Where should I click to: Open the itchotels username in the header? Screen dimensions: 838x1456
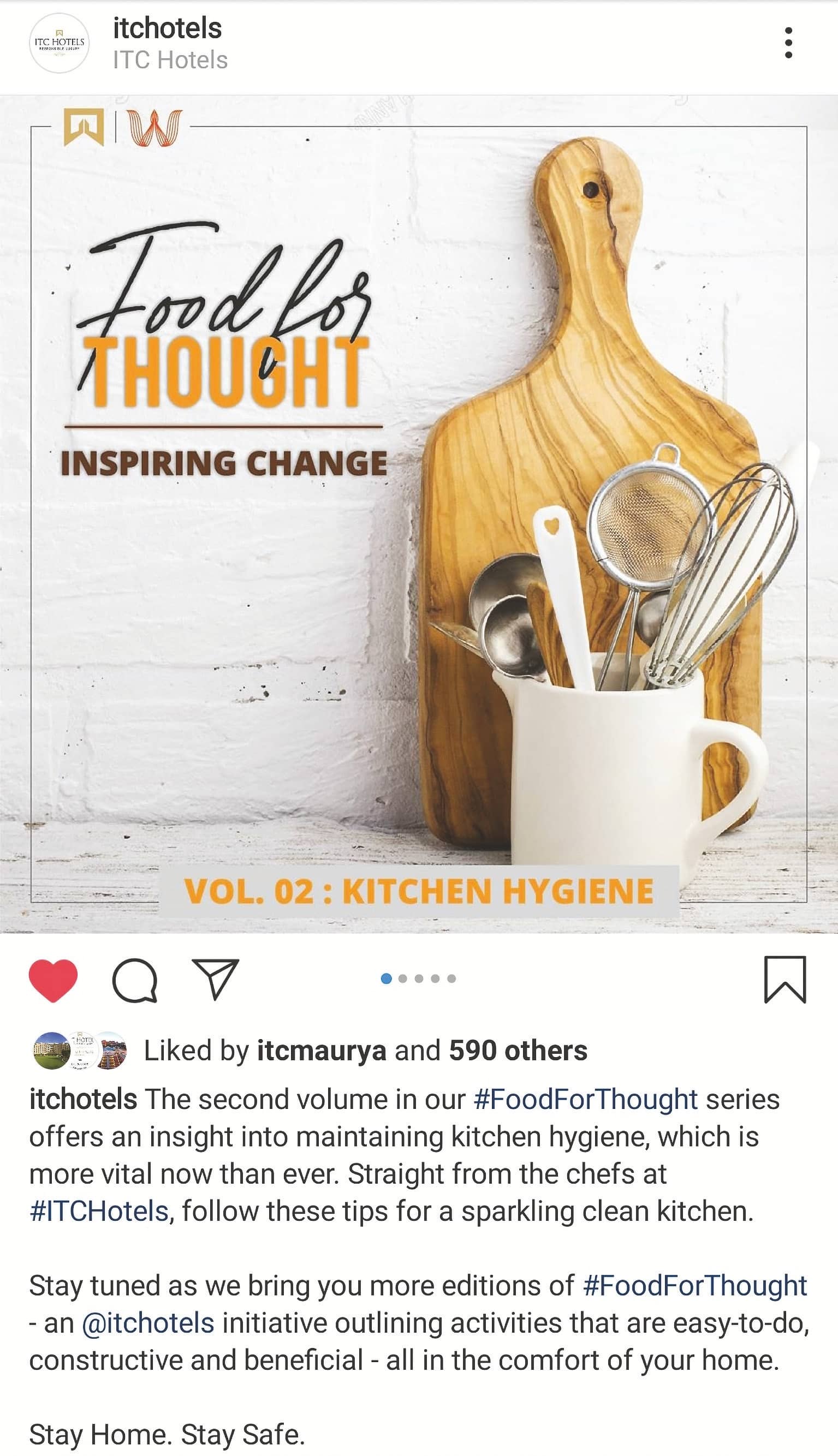(167, 28)
